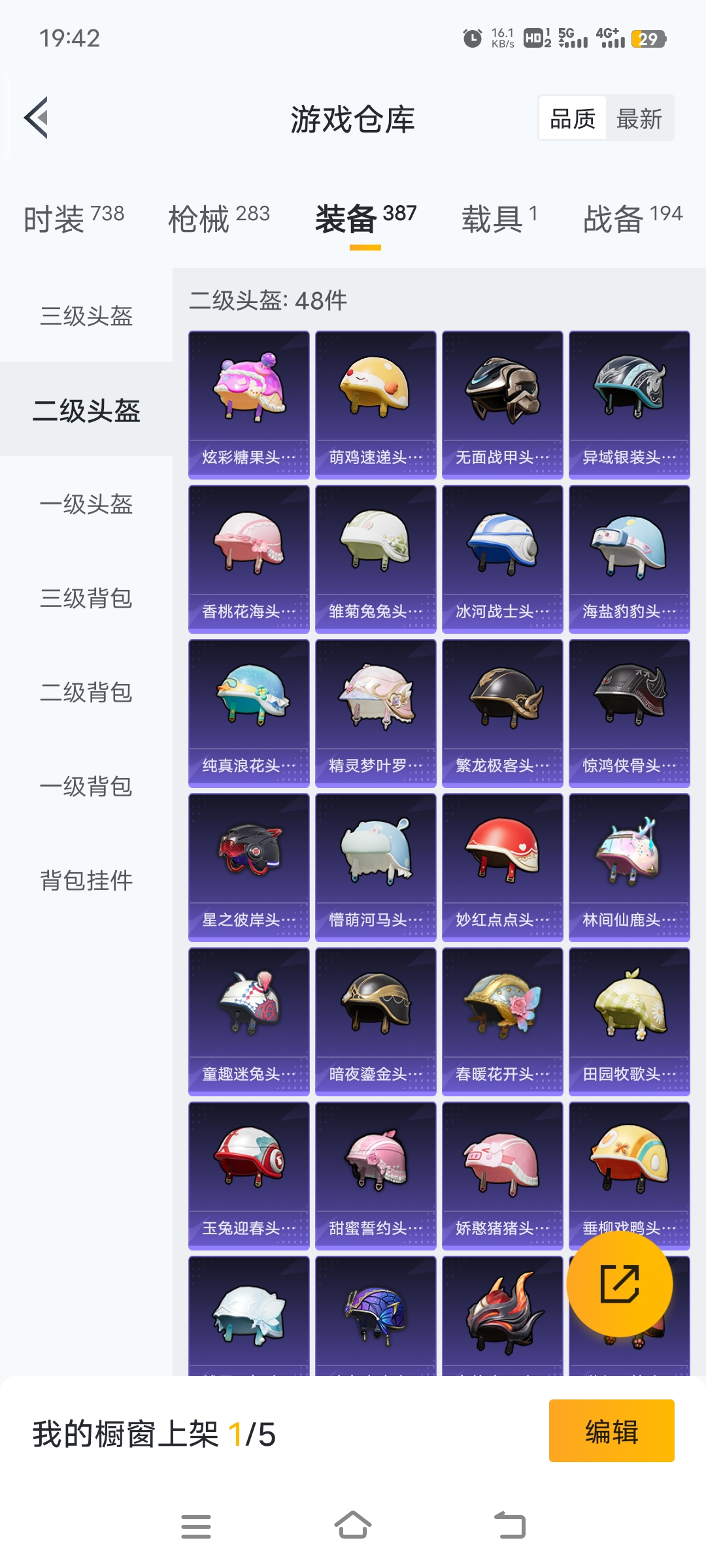The height and width of the screenshot is (1568, 706).
Task: Go back from the 游戏仓库 page
Action: click(x=37, y=118)
